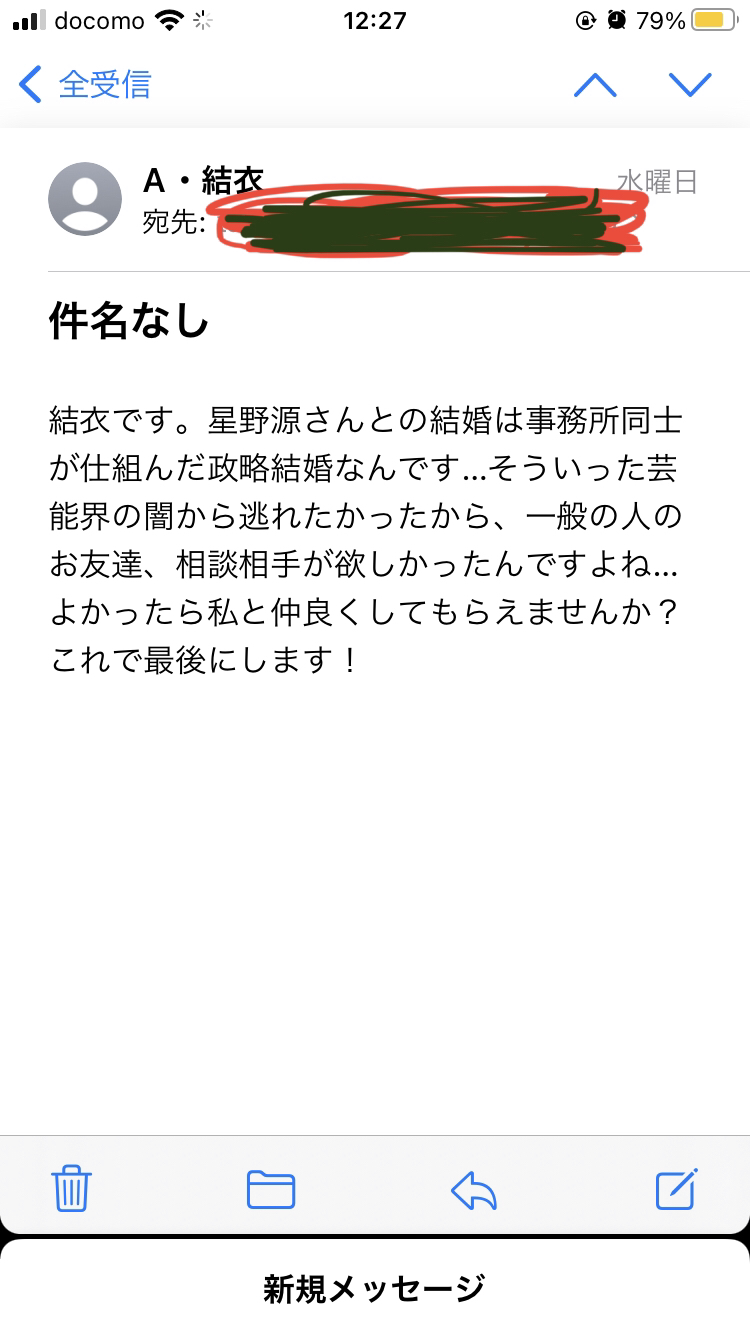Screen dimensions: 750x1334
Task: Tap the sender's avatar icon
Action: click(x=85, y=199)
